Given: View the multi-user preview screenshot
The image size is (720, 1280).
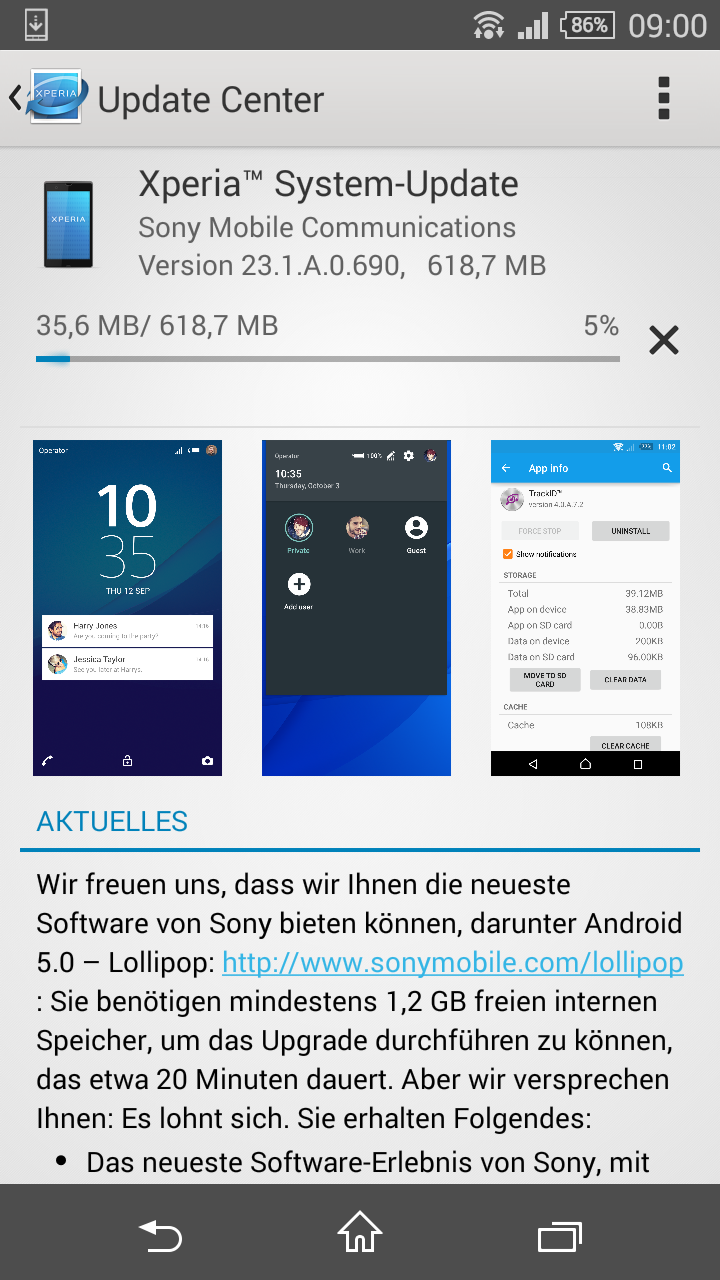Looking at the screenshot, I should pyautogui.click(x=356, y=608).
